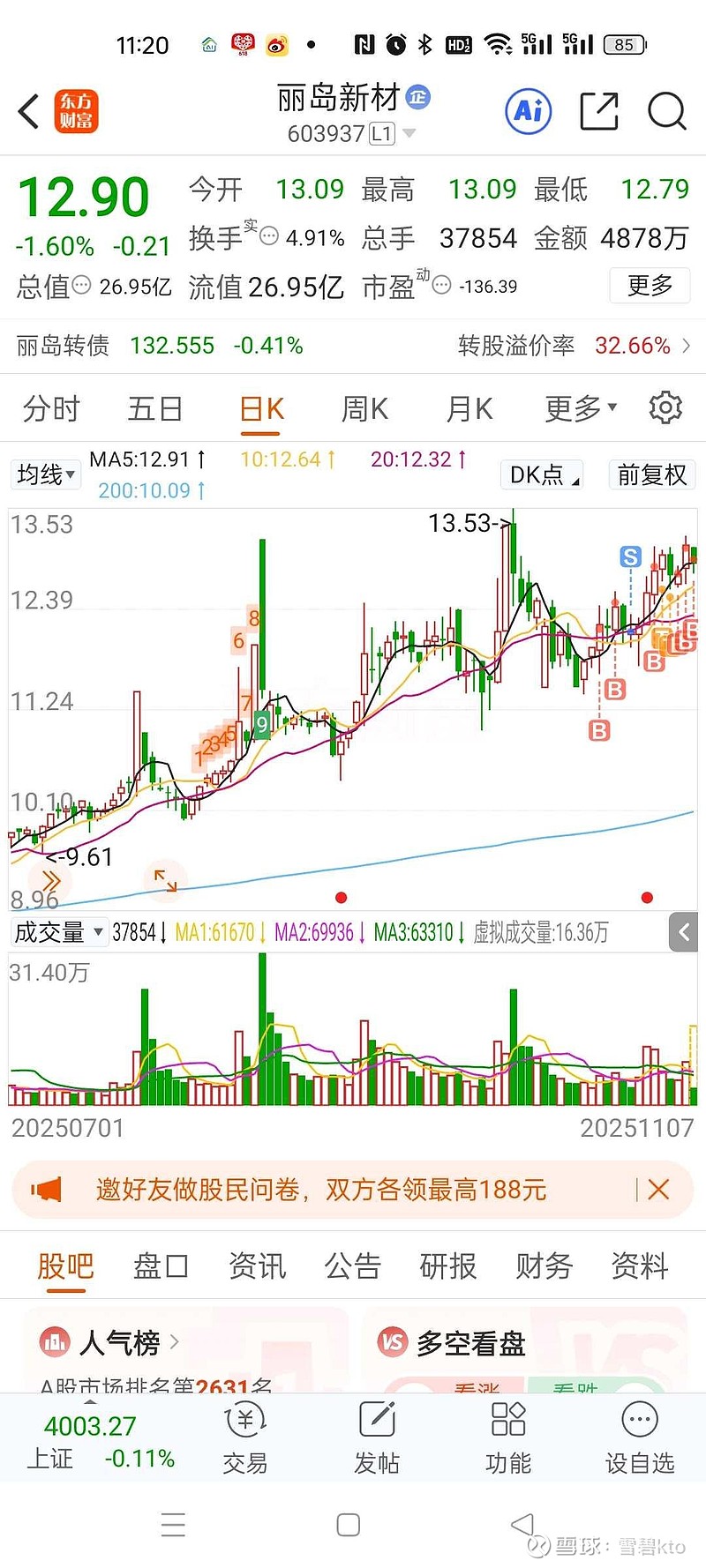The width and height of the screenshot is (706, 1568).
Task: Dismiss the 邀好友做股民问卷 banner
Action: pyautogui.click(x=658, y=1190)
